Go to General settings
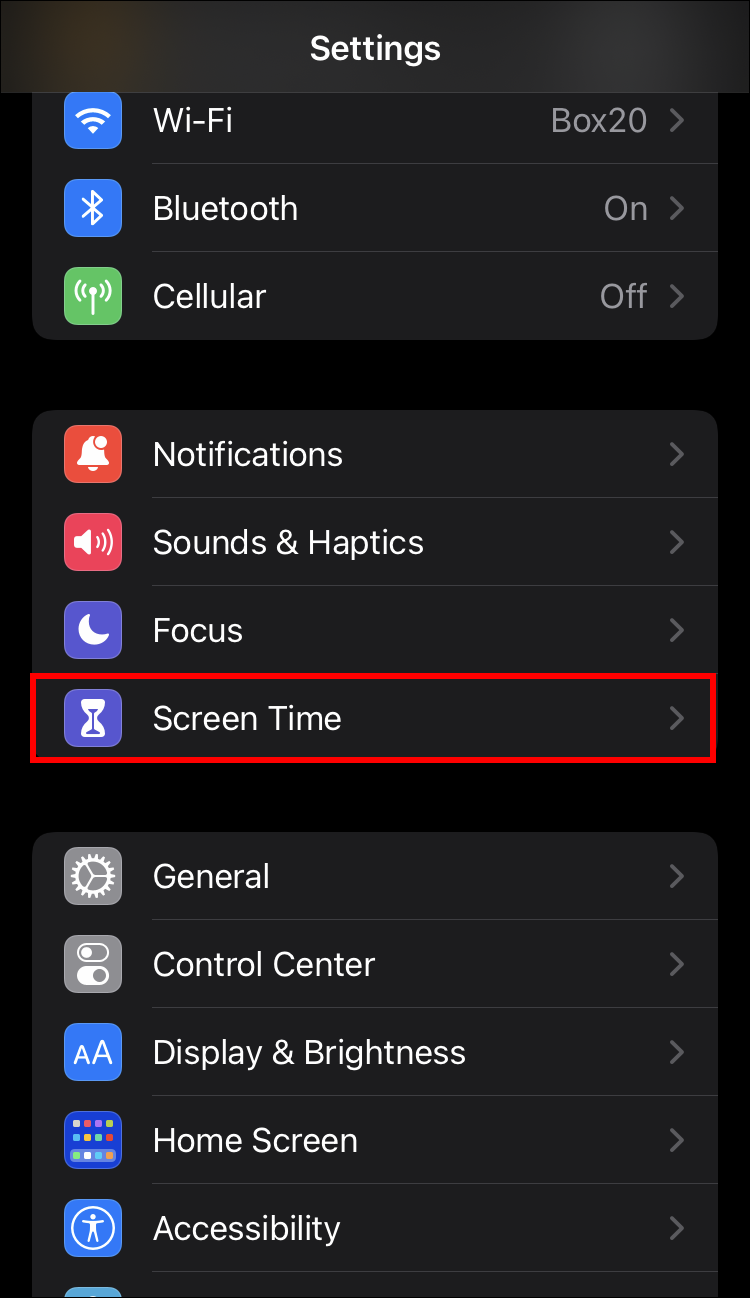The width and height of the screenshot is (750, 1298). (375, 876)
